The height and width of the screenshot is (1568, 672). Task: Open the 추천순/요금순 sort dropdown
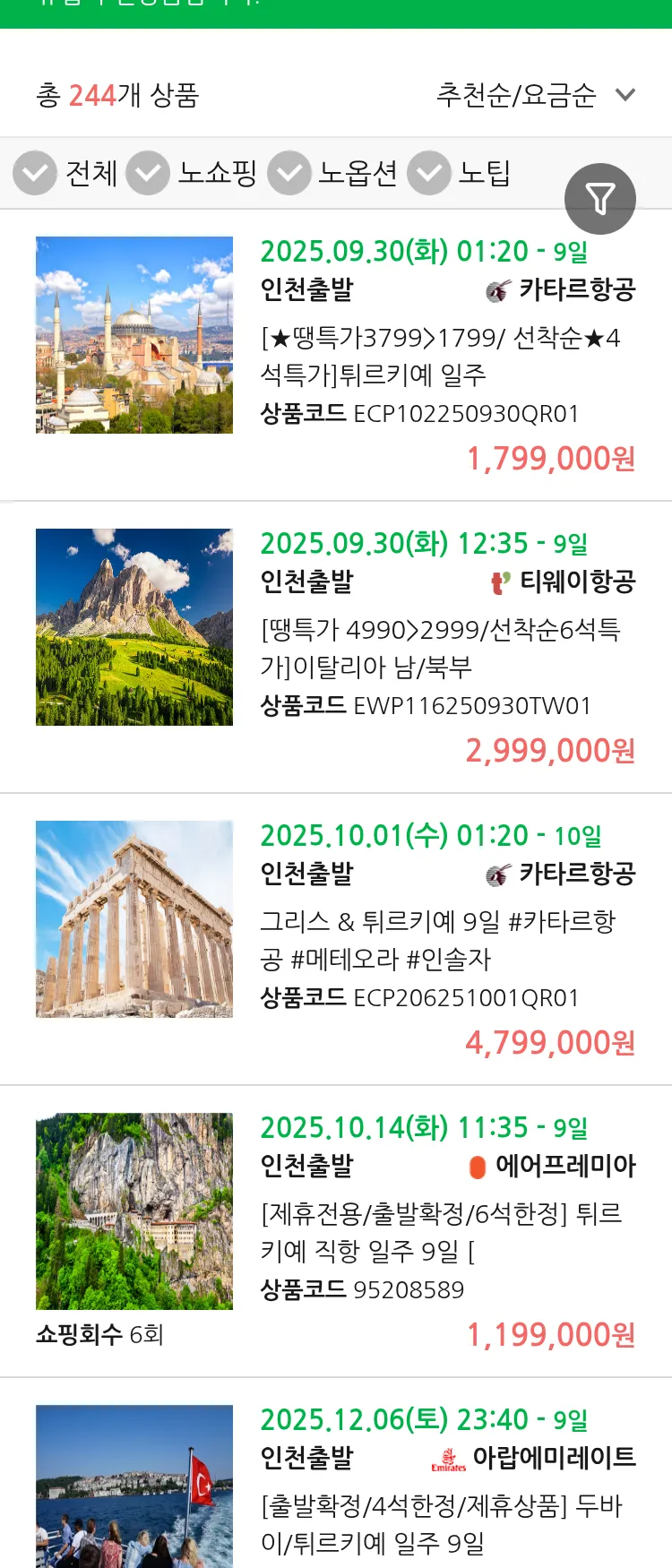pyautogui.click(x=535, y=92)
